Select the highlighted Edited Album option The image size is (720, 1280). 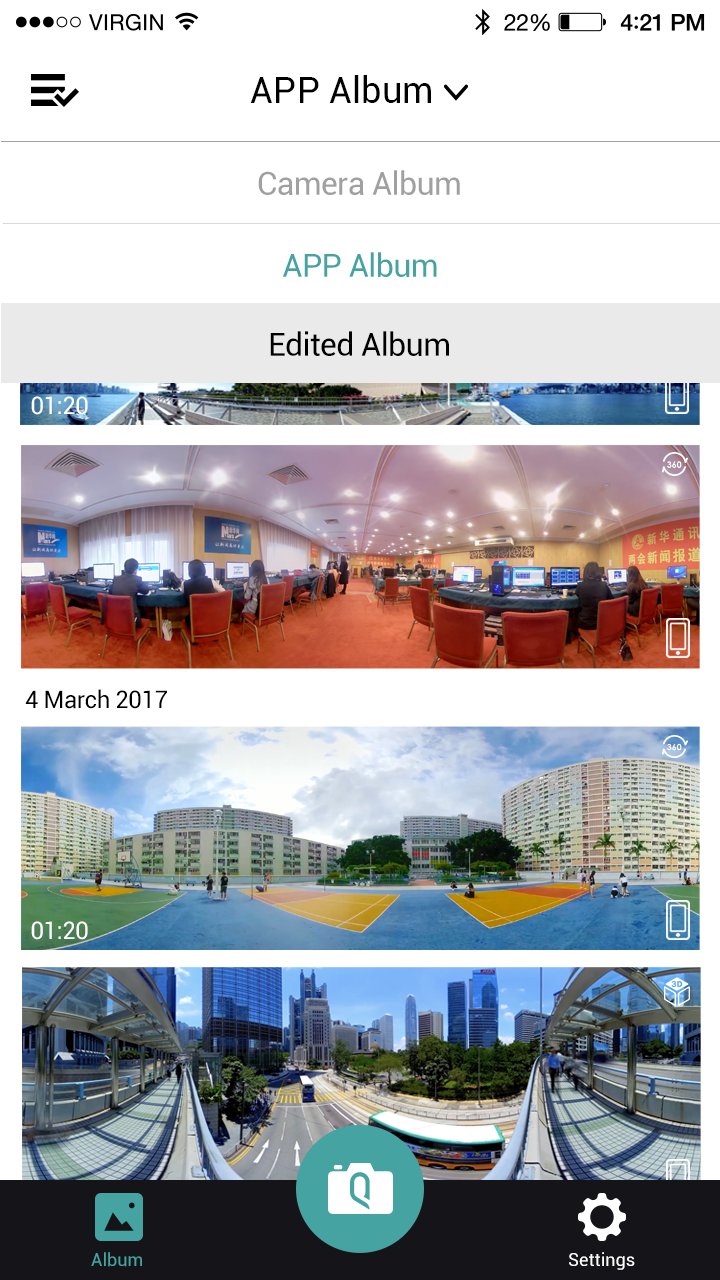360,343
